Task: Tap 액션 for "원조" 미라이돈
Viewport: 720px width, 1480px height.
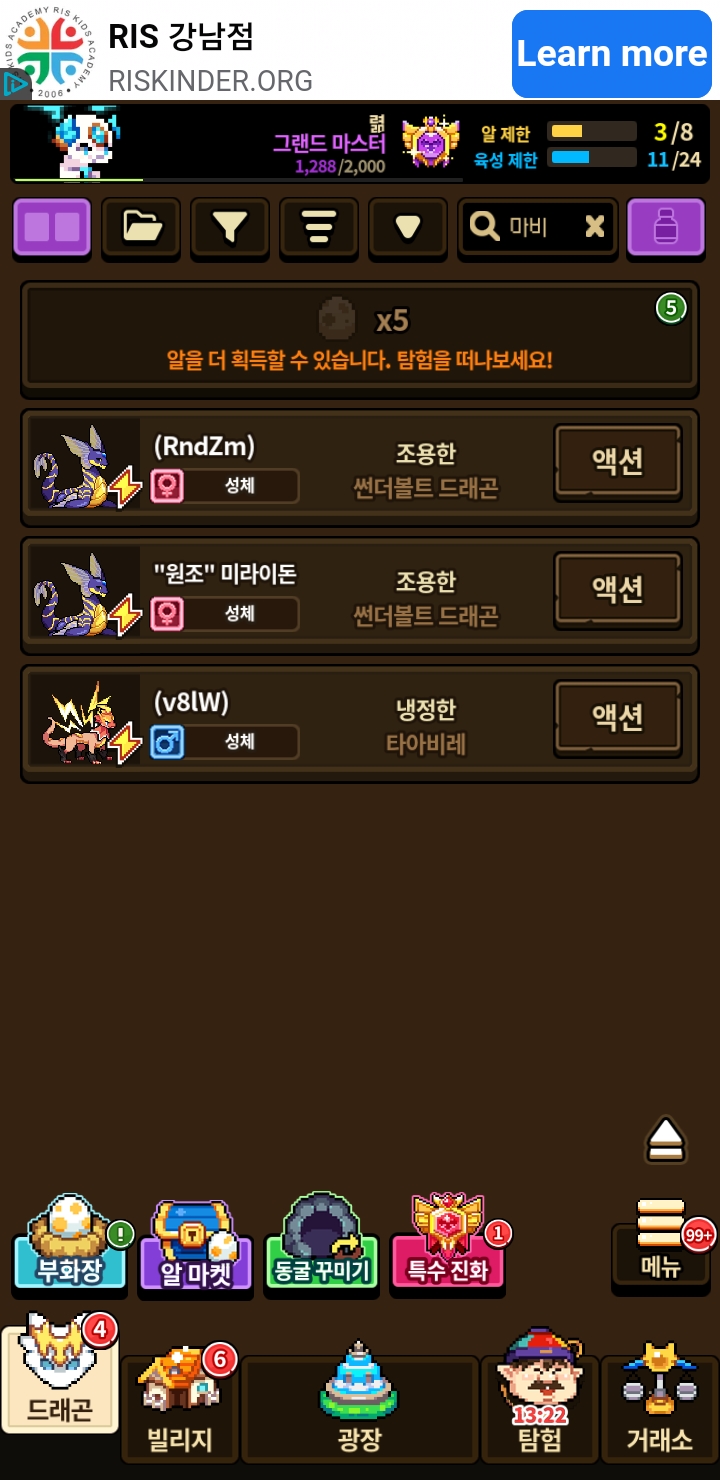Action: tap(617, 590)
